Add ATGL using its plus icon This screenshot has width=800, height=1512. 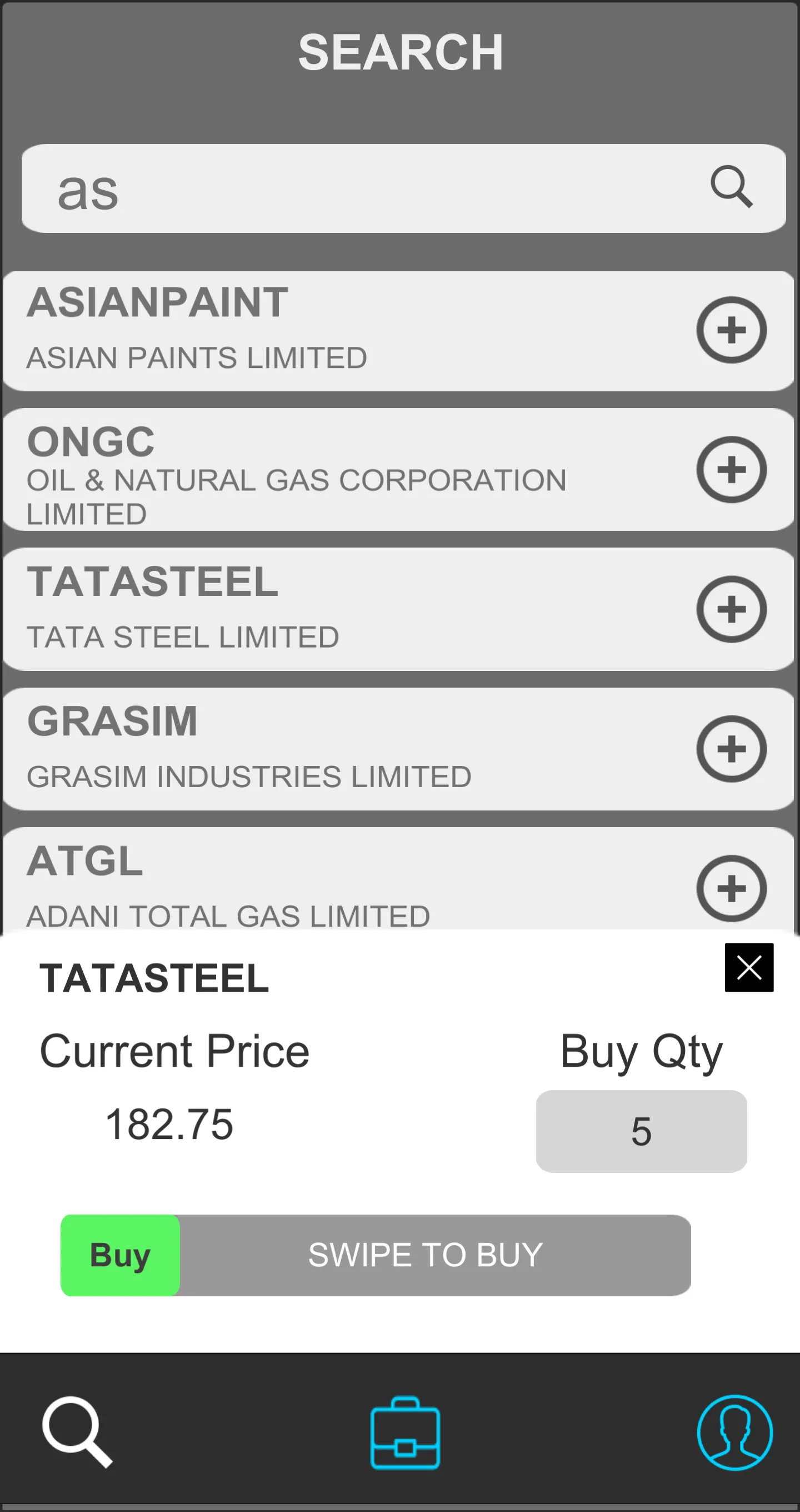[731, 889]
